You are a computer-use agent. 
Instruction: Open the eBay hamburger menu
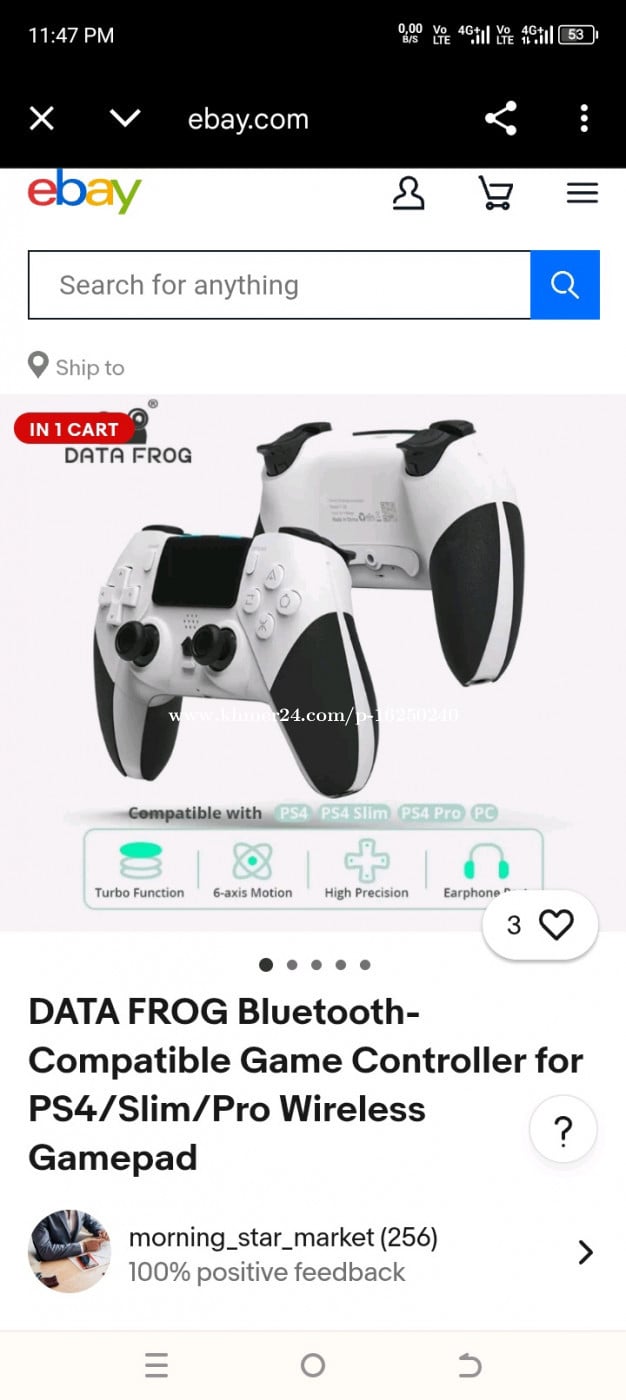coord(582,193)
